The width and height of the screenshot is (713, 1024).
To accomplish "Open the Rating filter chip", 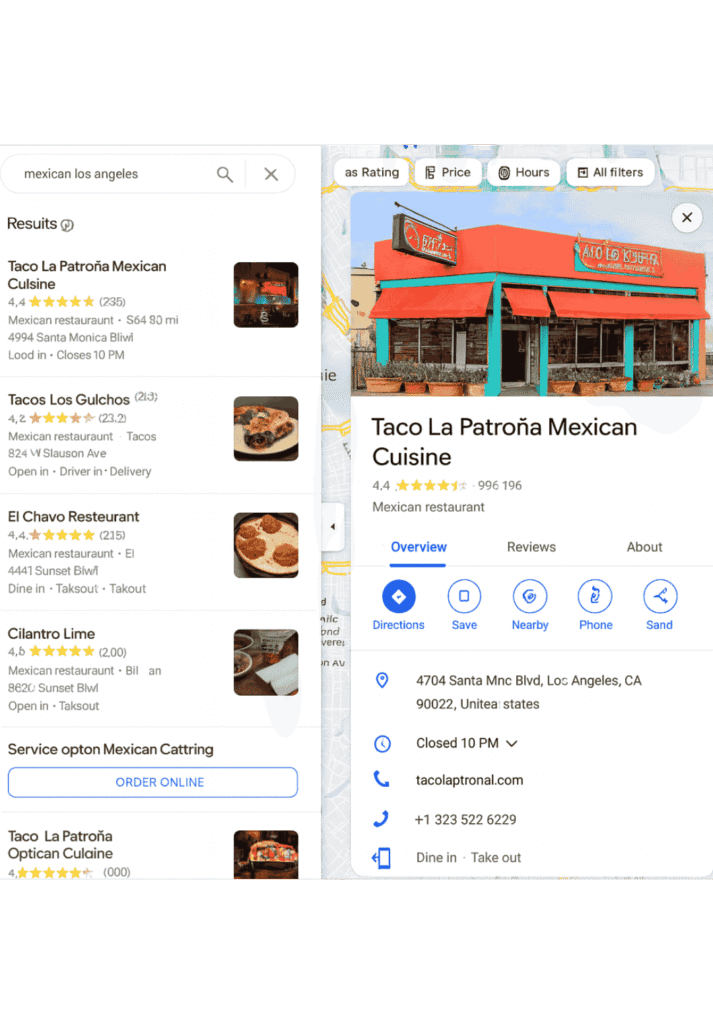I will 371,172.
